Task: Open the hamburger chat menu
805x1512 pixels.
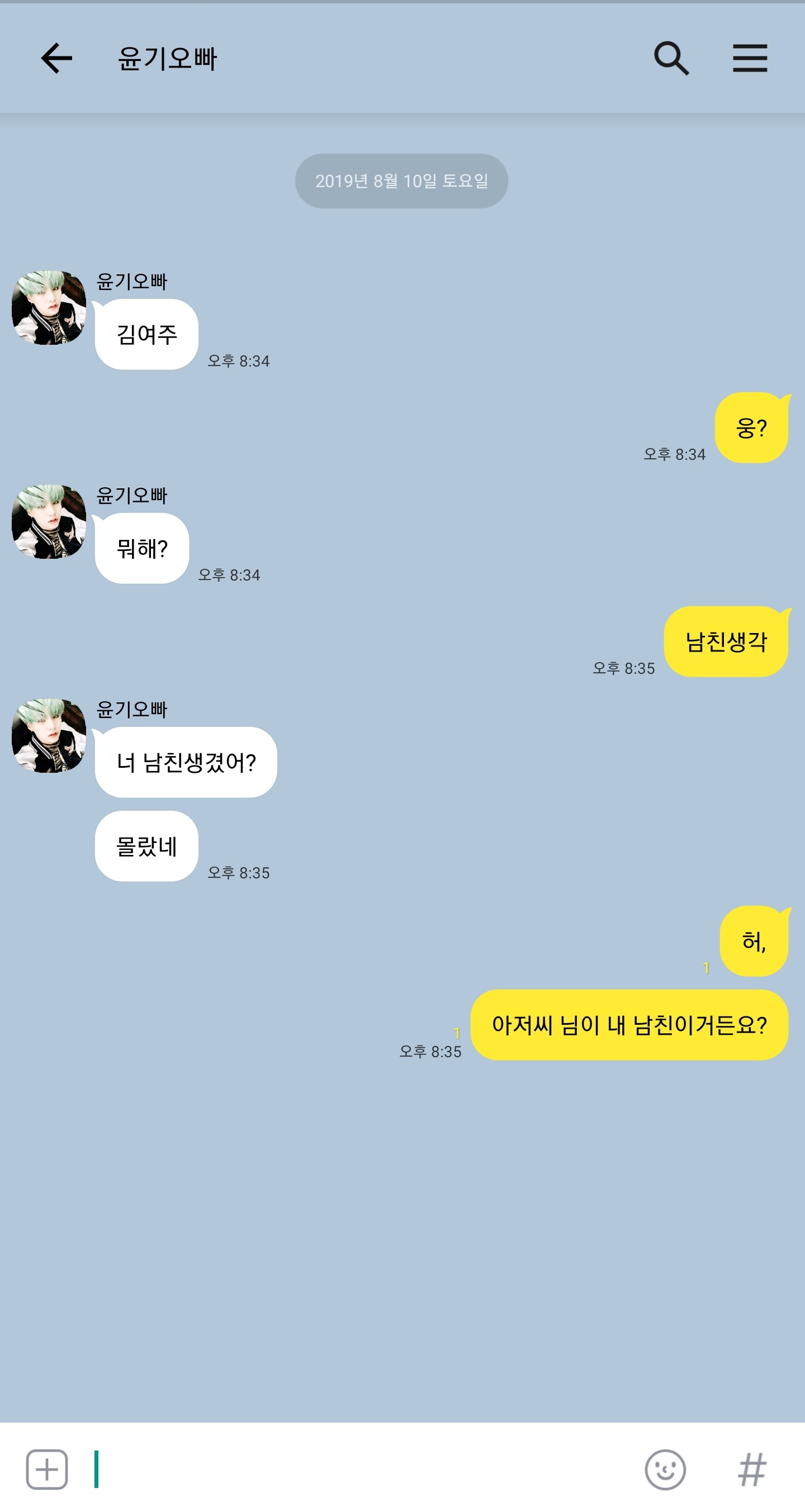Action: (750, 58)
